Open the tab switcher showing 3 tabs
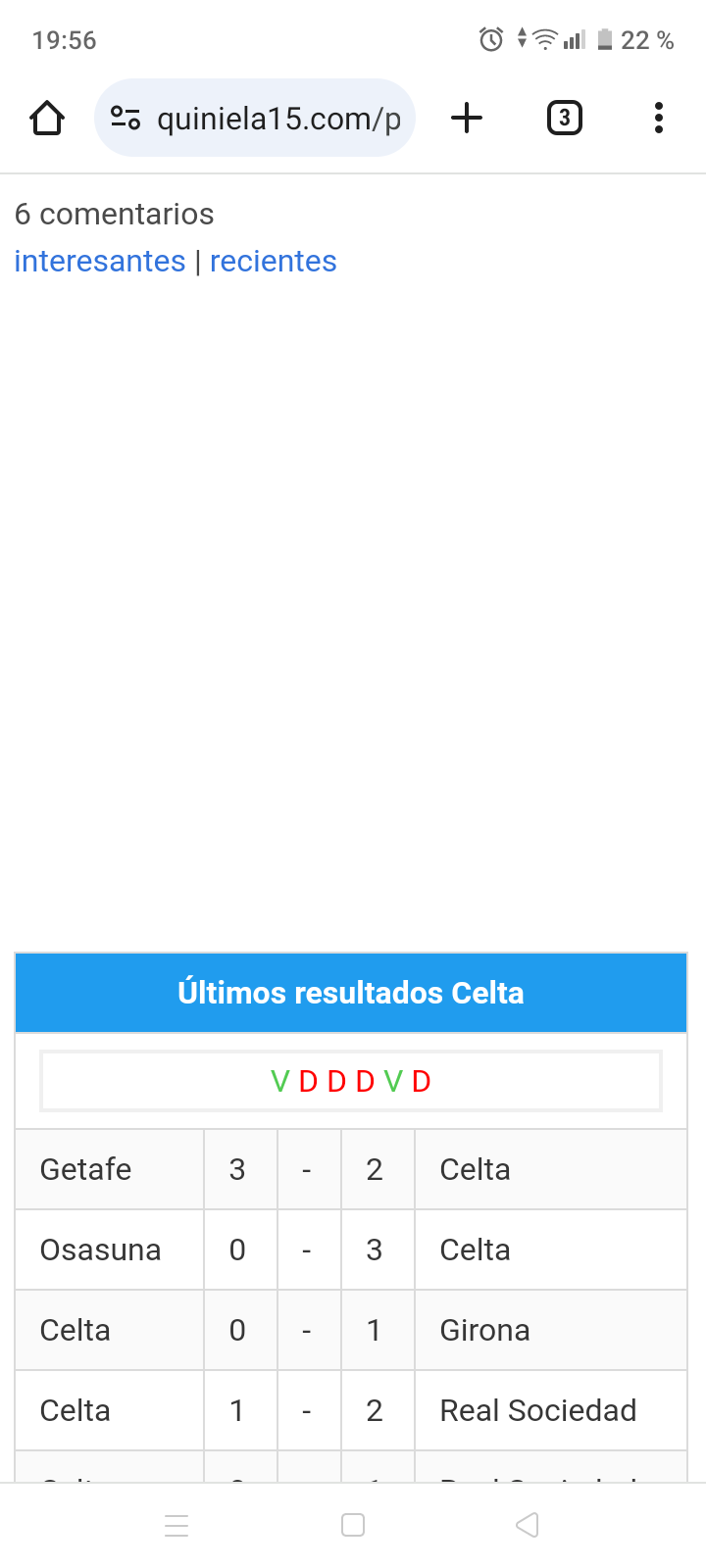 [564, 119]
